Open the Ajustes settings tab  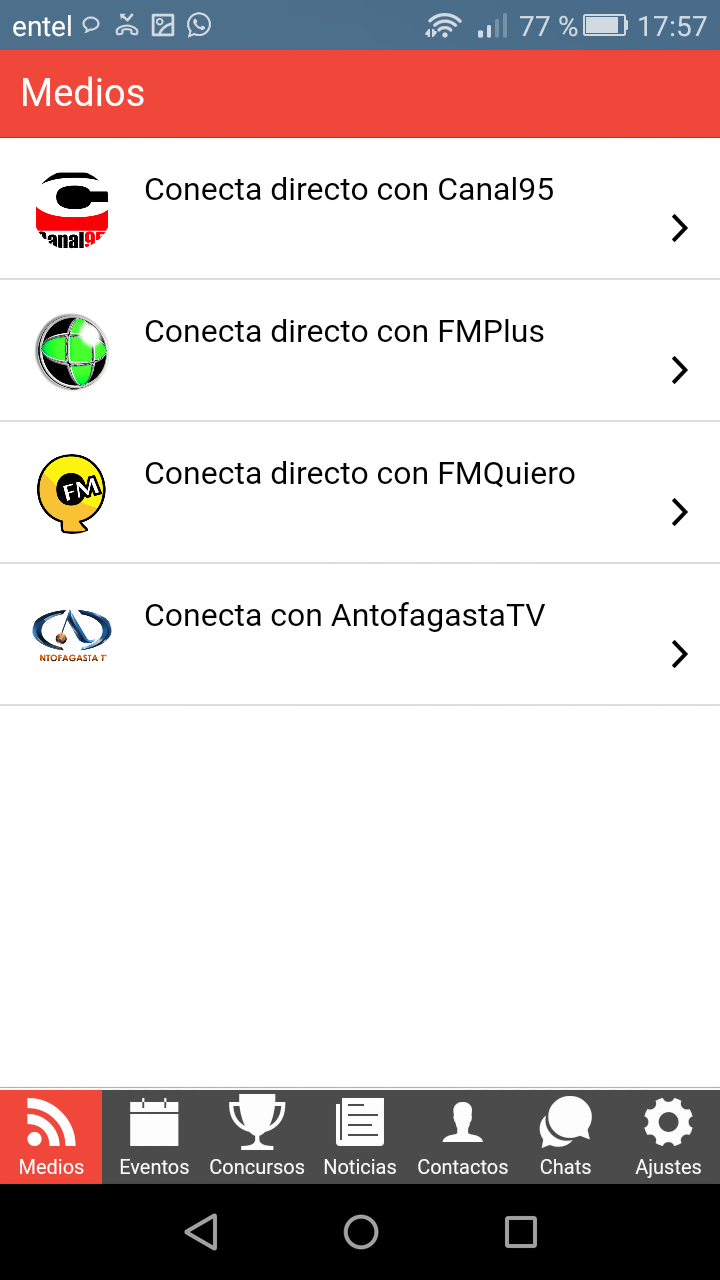[669, 1137]
